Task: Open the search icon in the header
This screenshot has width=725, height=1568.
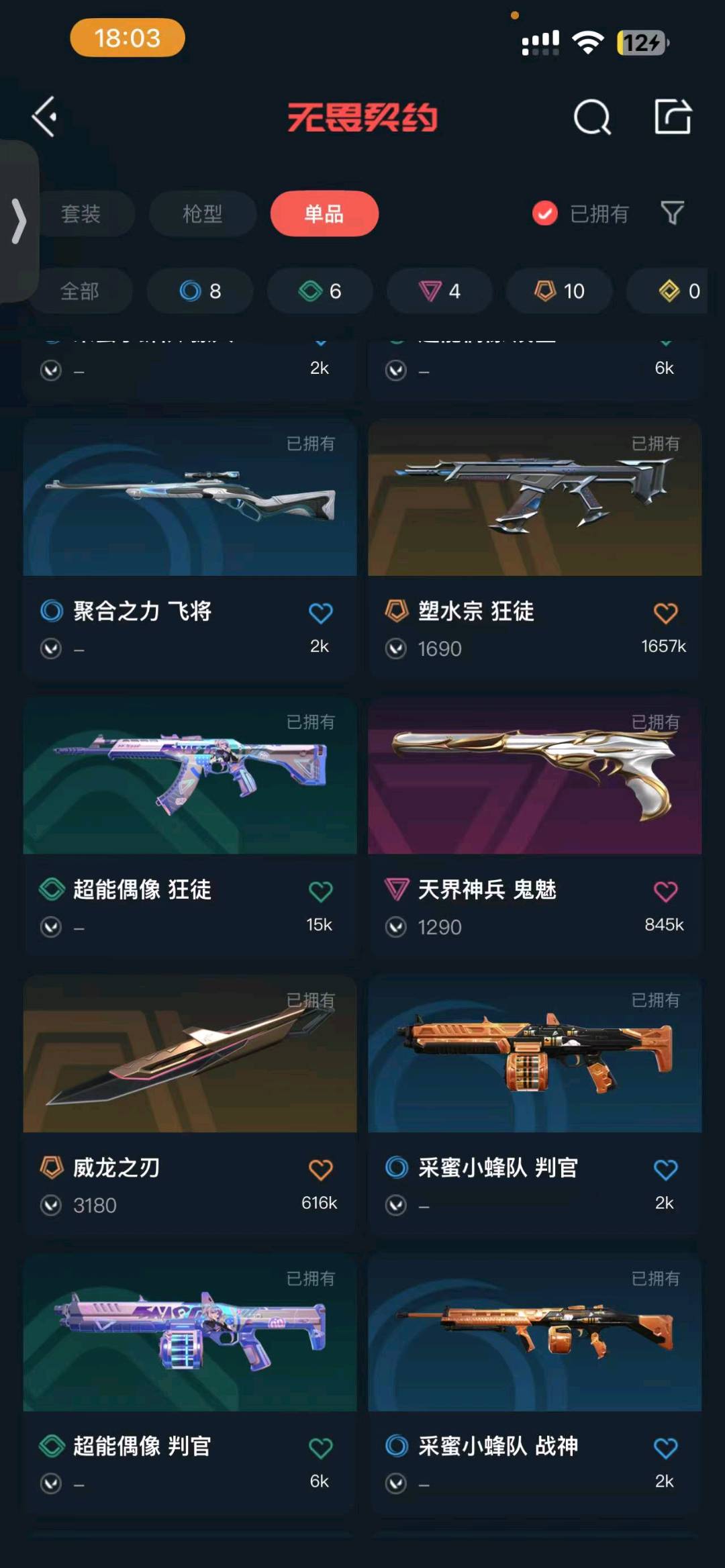Action: tap(592, 117)
